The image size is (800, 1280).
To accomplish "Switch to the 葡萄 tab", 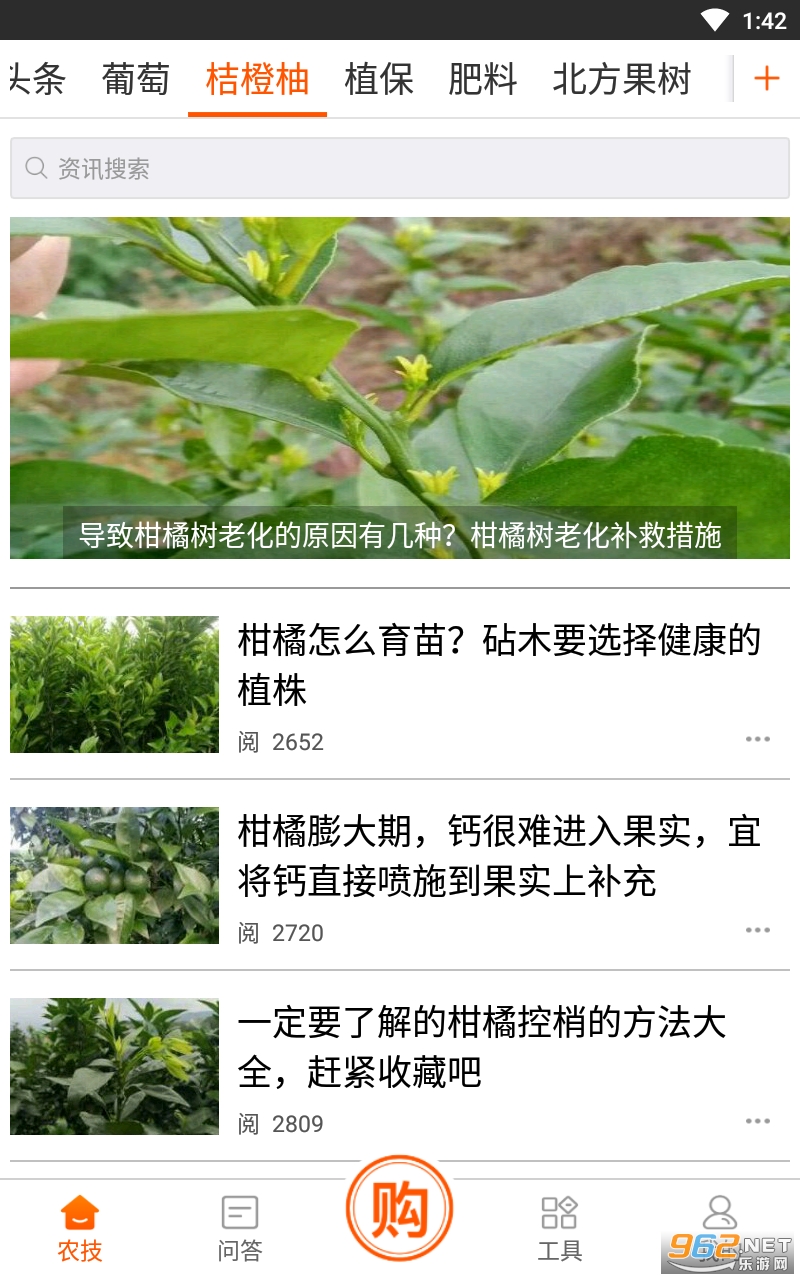I will [x=136, y=79].
